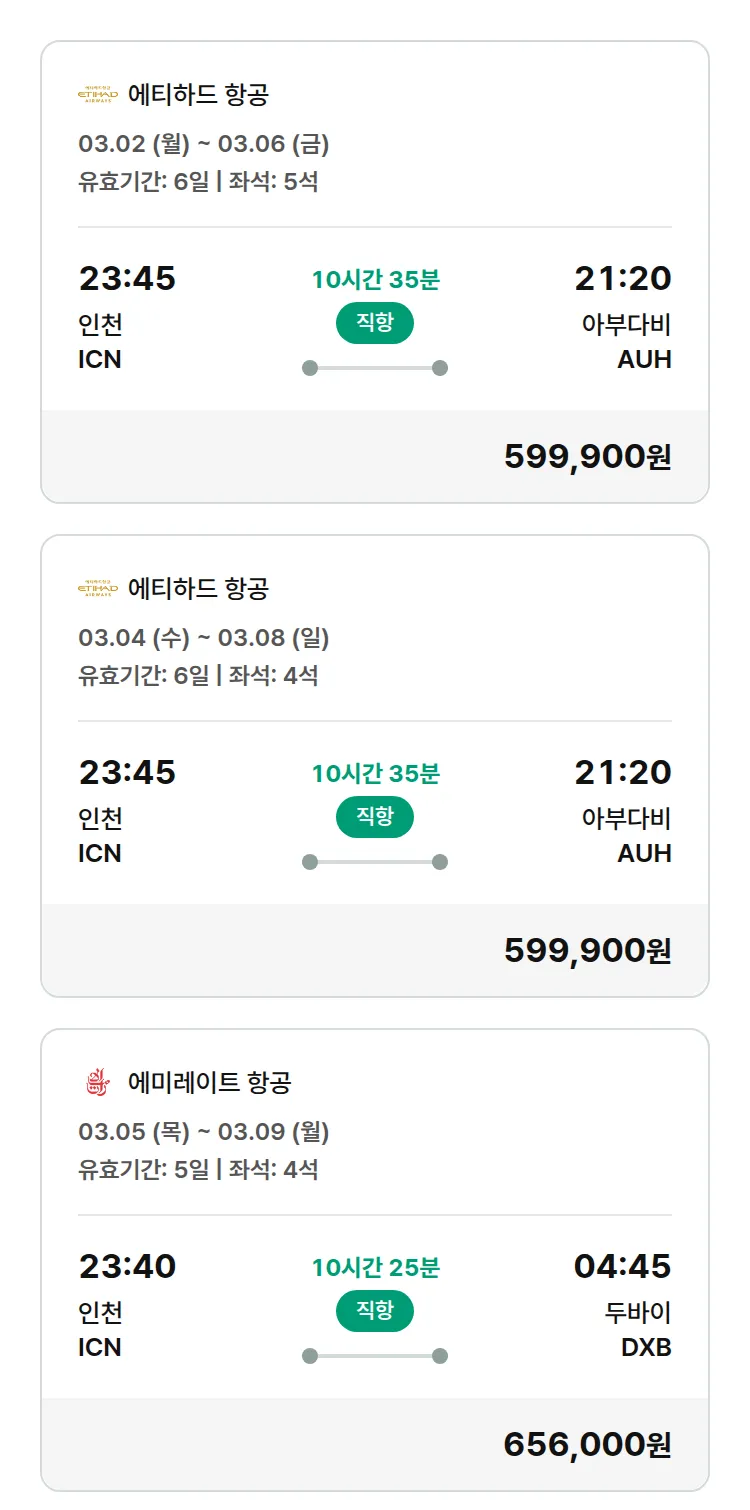The height and width of the screenshot is (1510, 750).
Task: Click the Emirates Airlines logo icon
Action: 95,1082
